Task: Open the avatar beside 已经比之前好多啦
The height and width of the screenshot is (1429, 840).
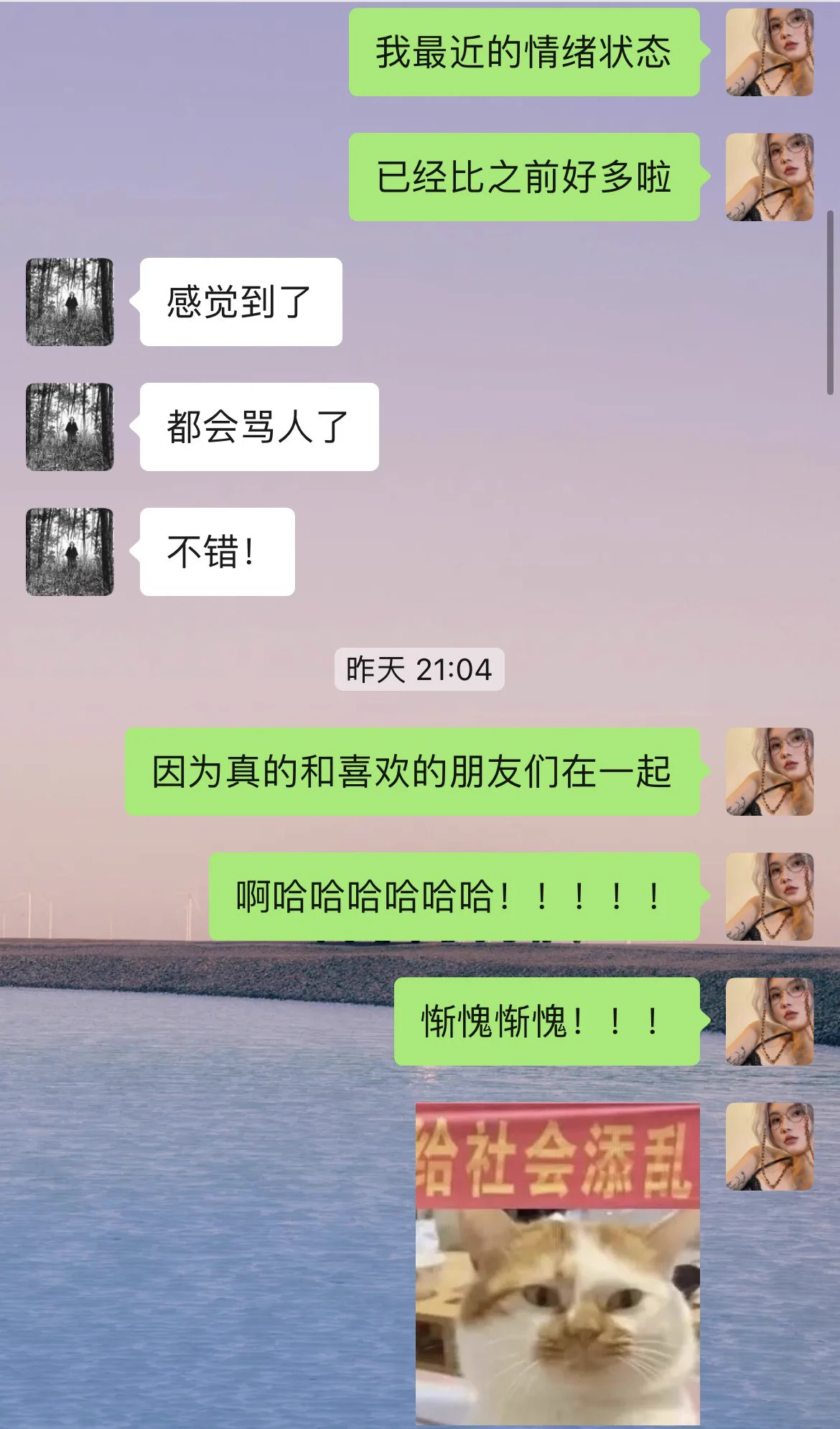Action: tap(770, 177)
